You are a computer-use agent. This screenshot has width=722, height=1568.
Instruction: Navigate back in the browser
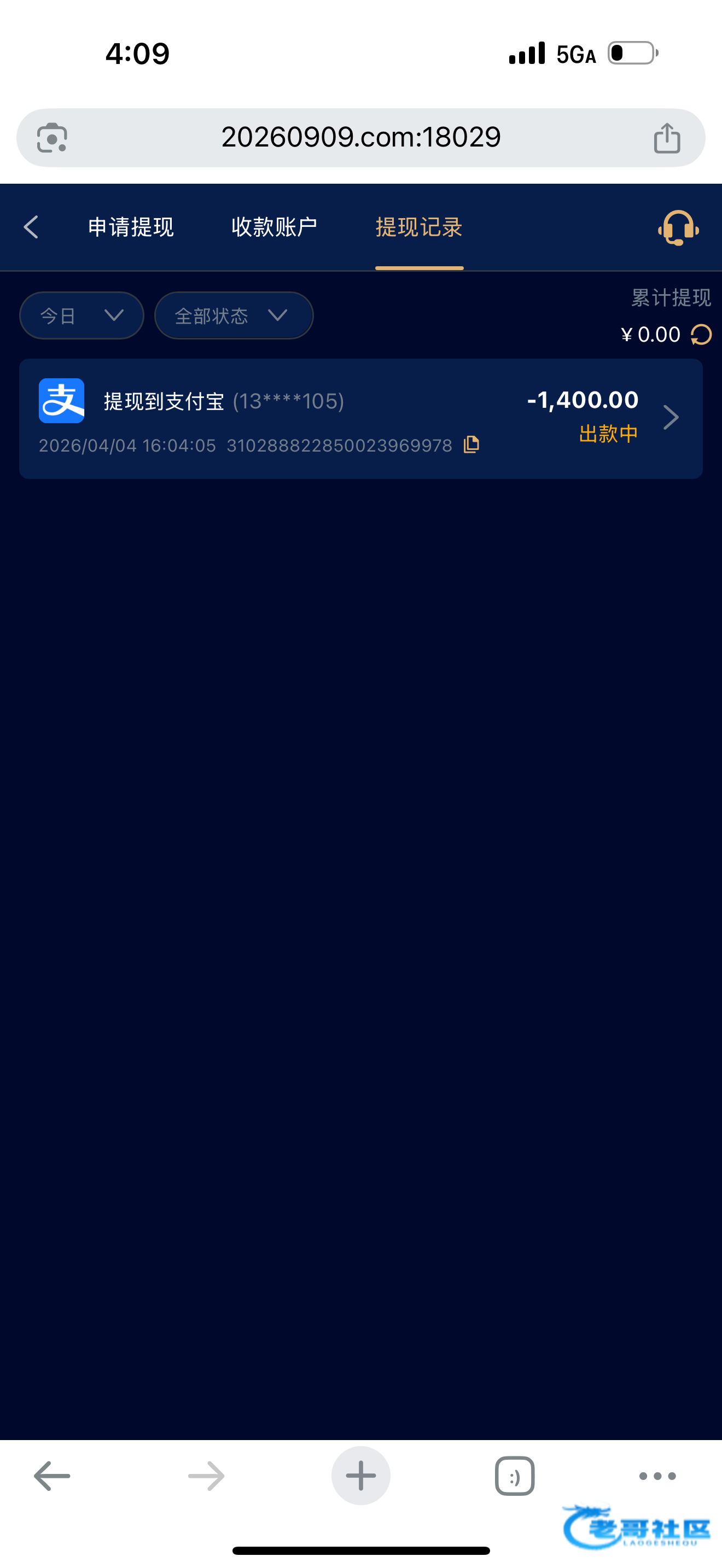click(53, 1476)
